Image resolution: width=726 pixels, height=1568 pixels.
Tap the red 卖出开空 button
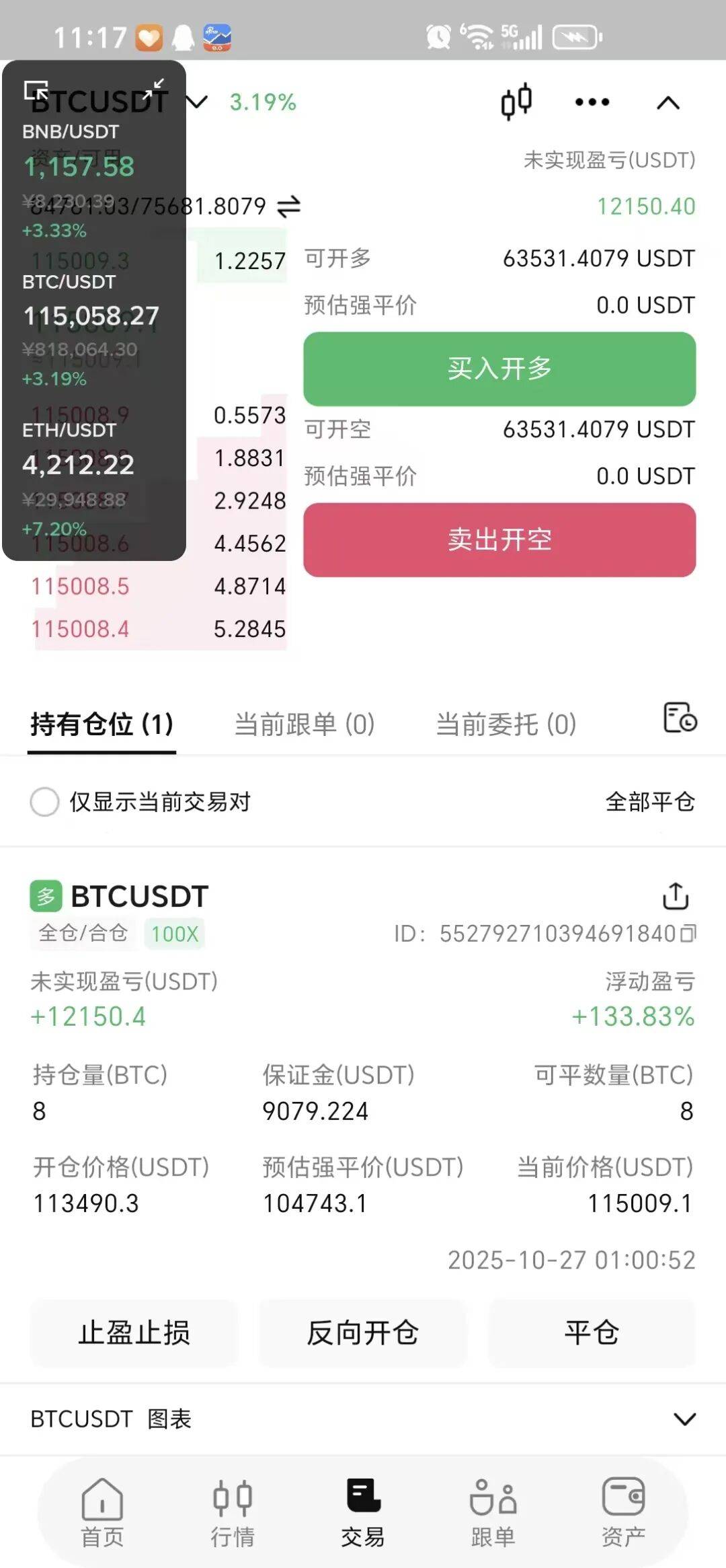[499, 539]
